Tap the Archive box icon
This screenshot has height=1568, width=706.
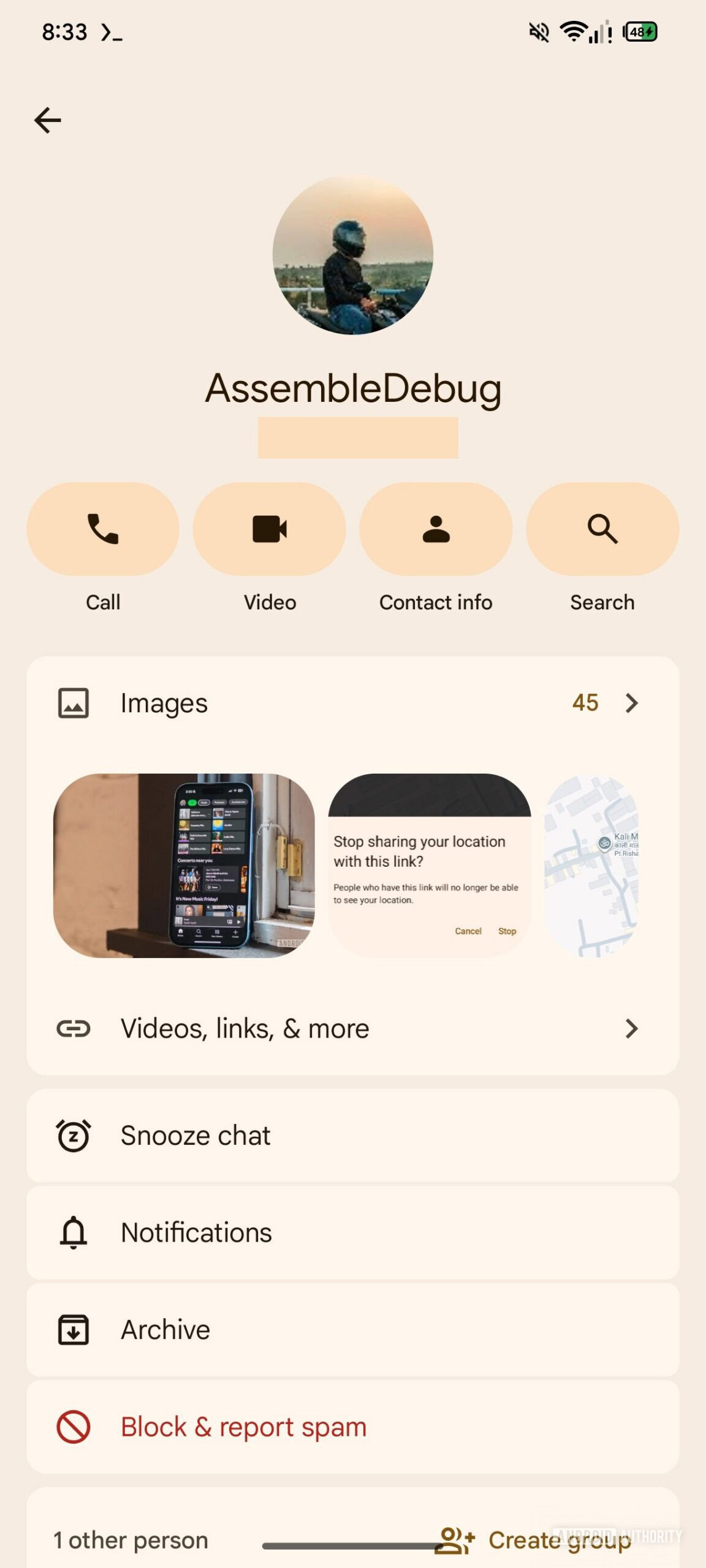73,1329
